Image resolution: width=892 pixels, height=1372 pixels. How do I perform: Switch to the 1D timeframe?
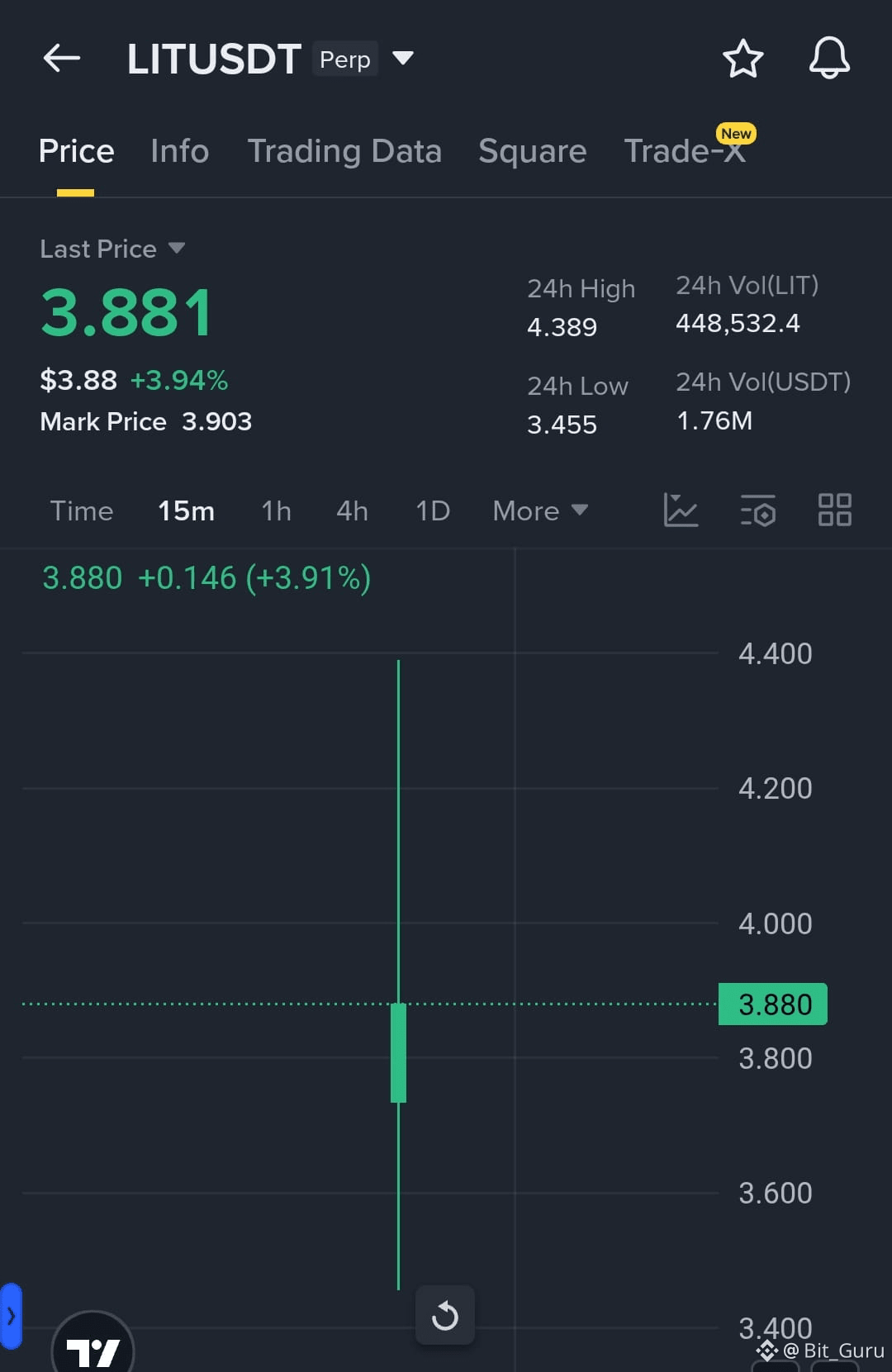point(431,510)
